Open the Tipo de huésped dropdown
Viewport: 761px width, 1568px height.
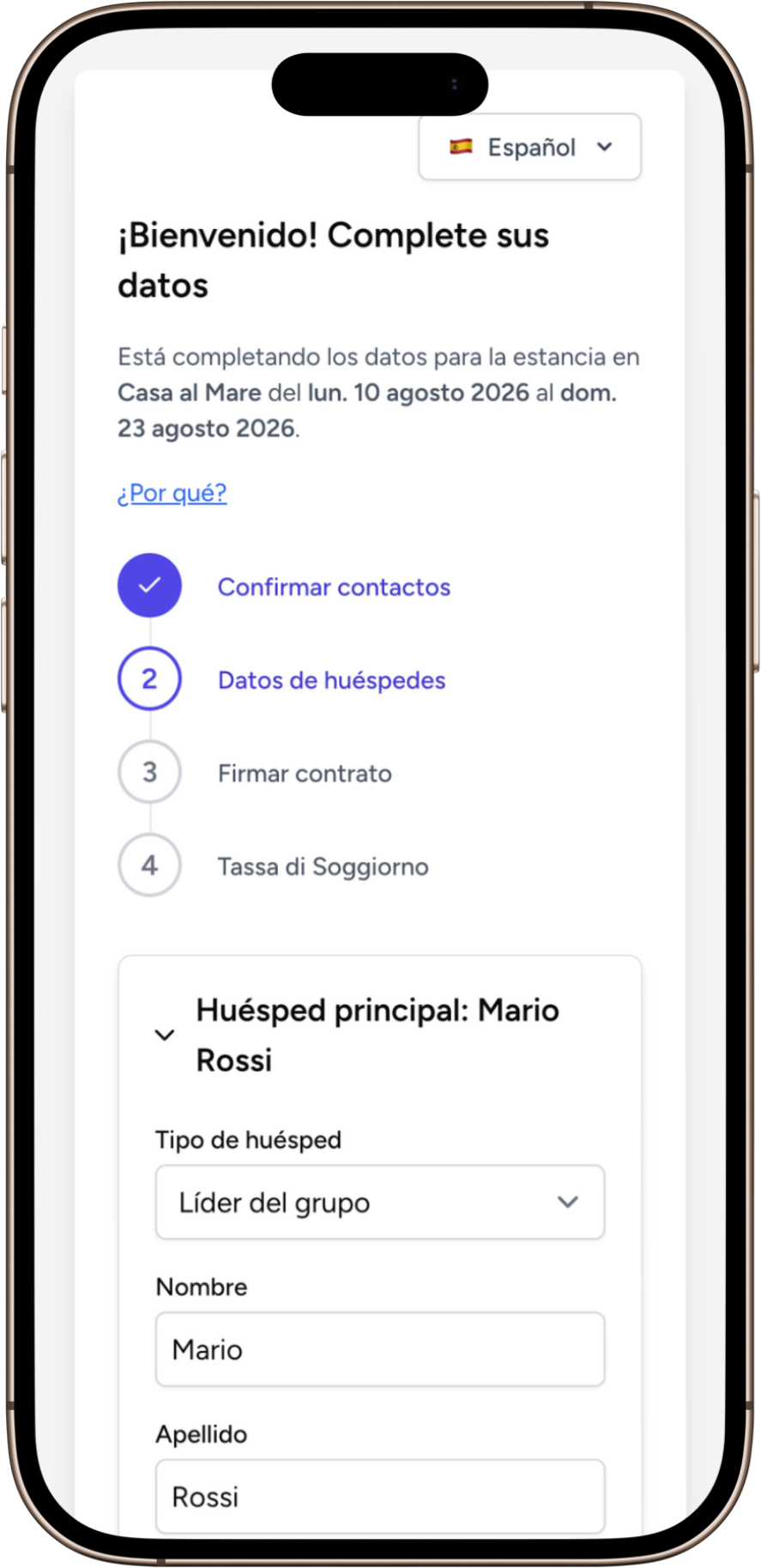pos(379,1203)
